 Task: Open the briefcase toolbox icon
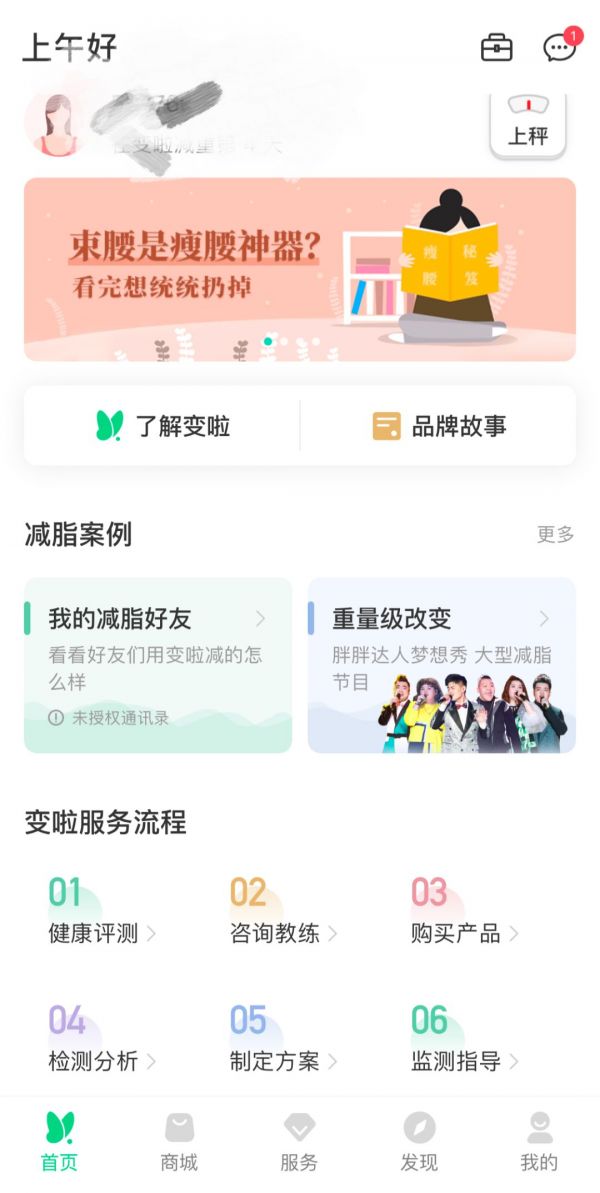pos(496,47)
